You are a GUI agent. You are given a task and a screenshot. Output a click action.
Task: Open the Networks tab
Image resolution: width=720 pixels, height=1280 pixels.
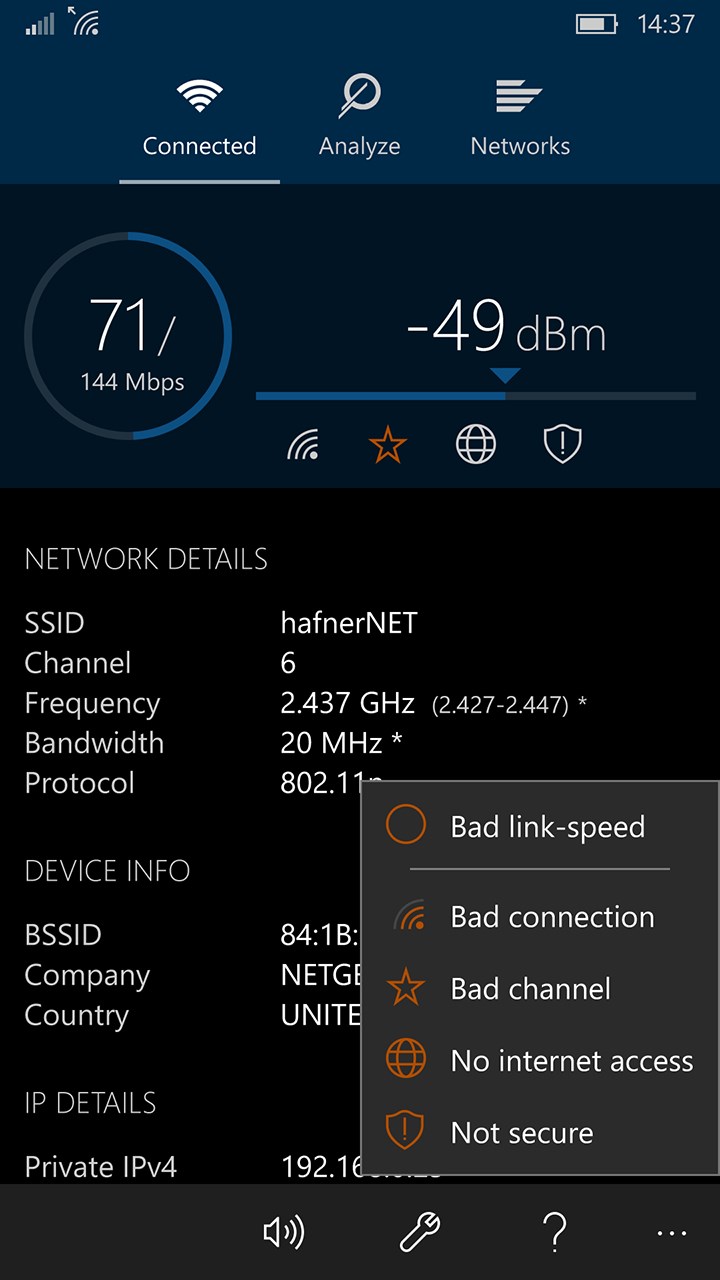point(520,118)
